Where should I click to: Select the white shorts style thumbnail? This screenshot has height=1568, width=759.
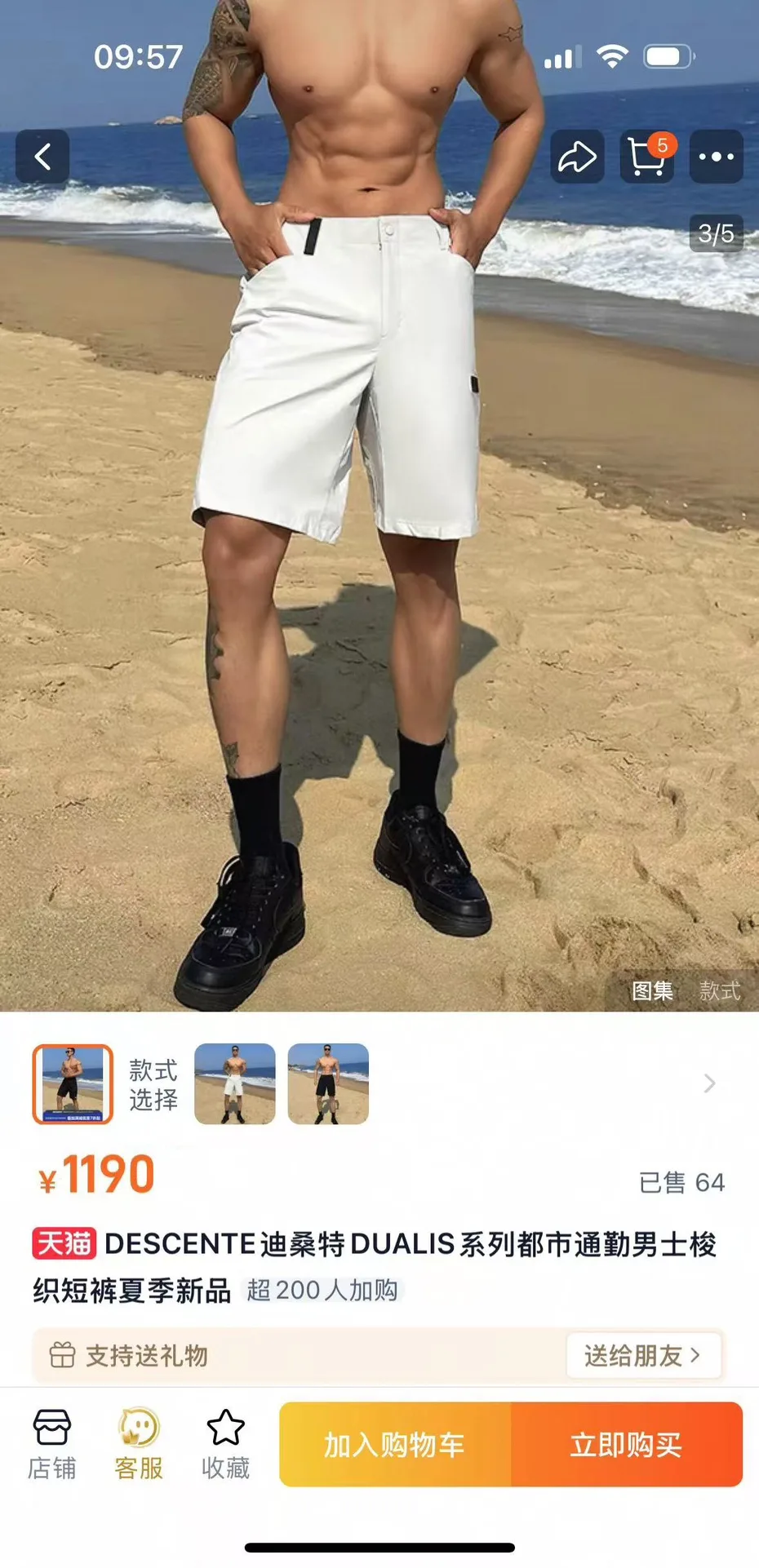pyautogui.click(x=235, y=1083)
